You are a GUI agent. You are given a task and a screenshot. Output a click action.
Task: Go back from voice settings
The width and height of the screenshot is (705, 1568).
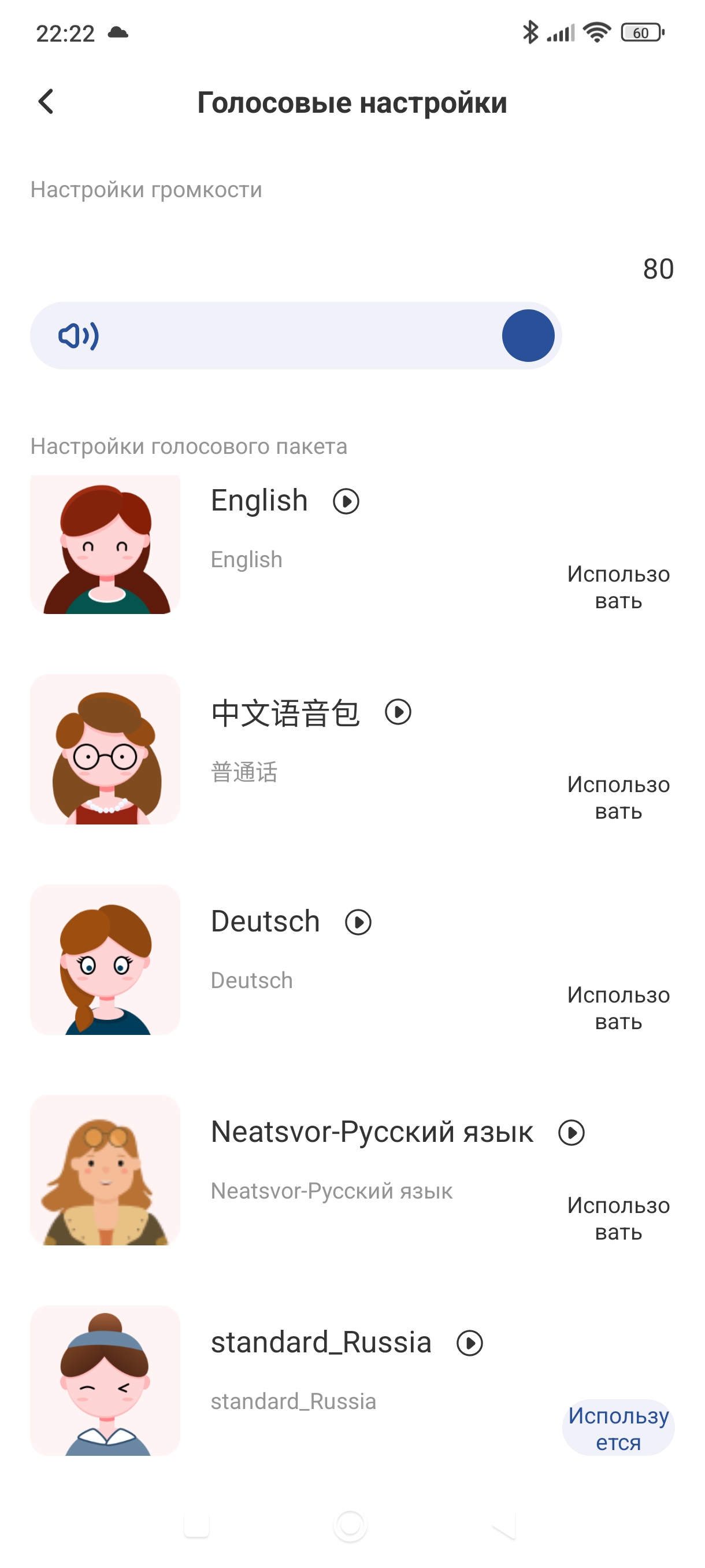pos(46,102)
